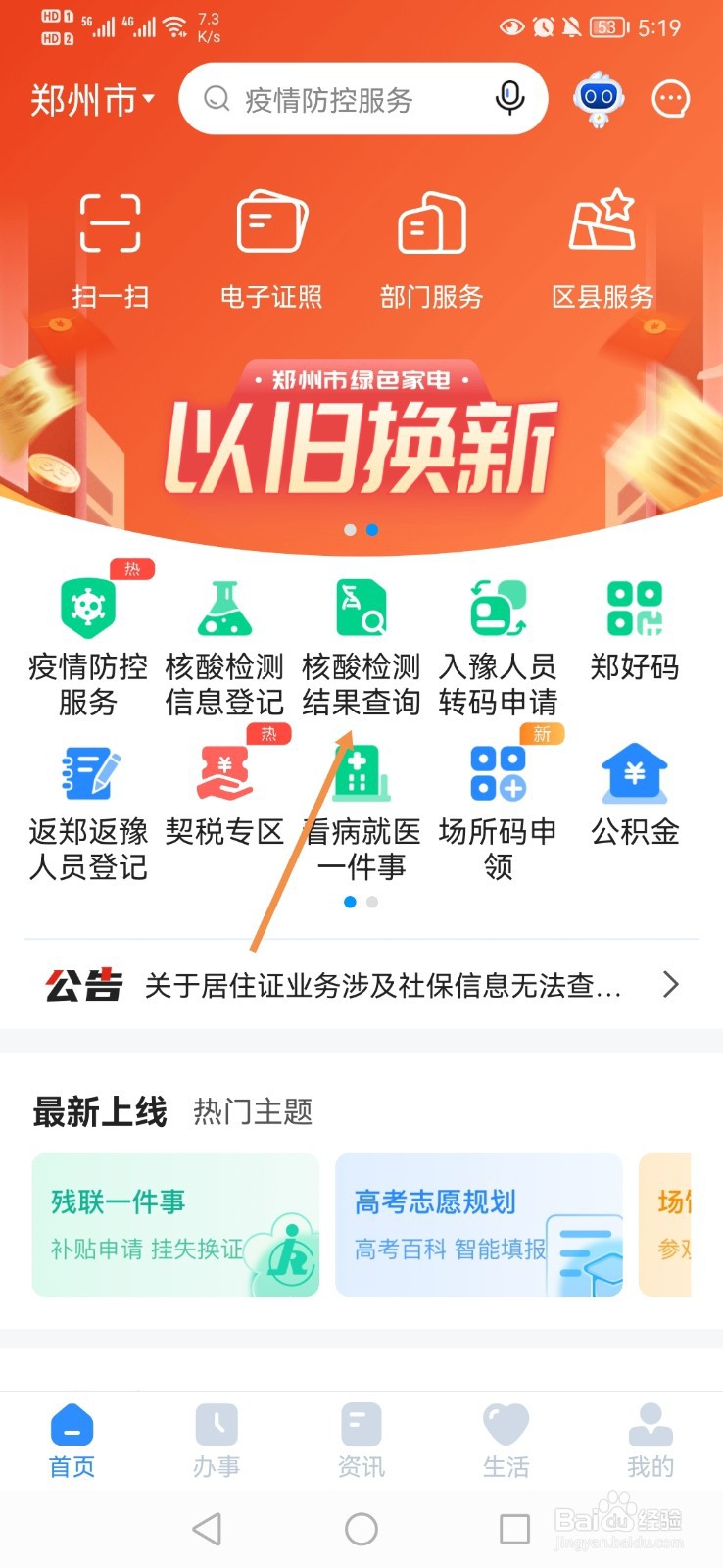
Task: Expand the 公告 announcement via chevron
Action: 671,985
